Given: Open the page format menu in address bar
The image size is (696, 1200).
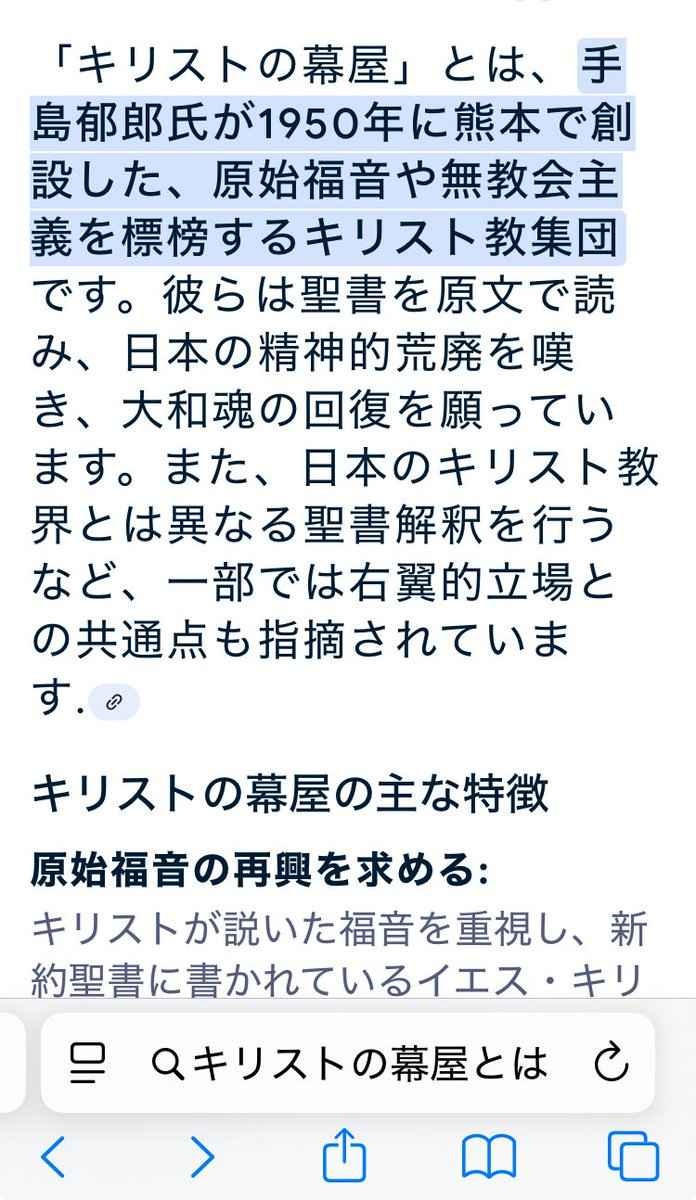Looking at the screenshot, I should (88, 1064).
